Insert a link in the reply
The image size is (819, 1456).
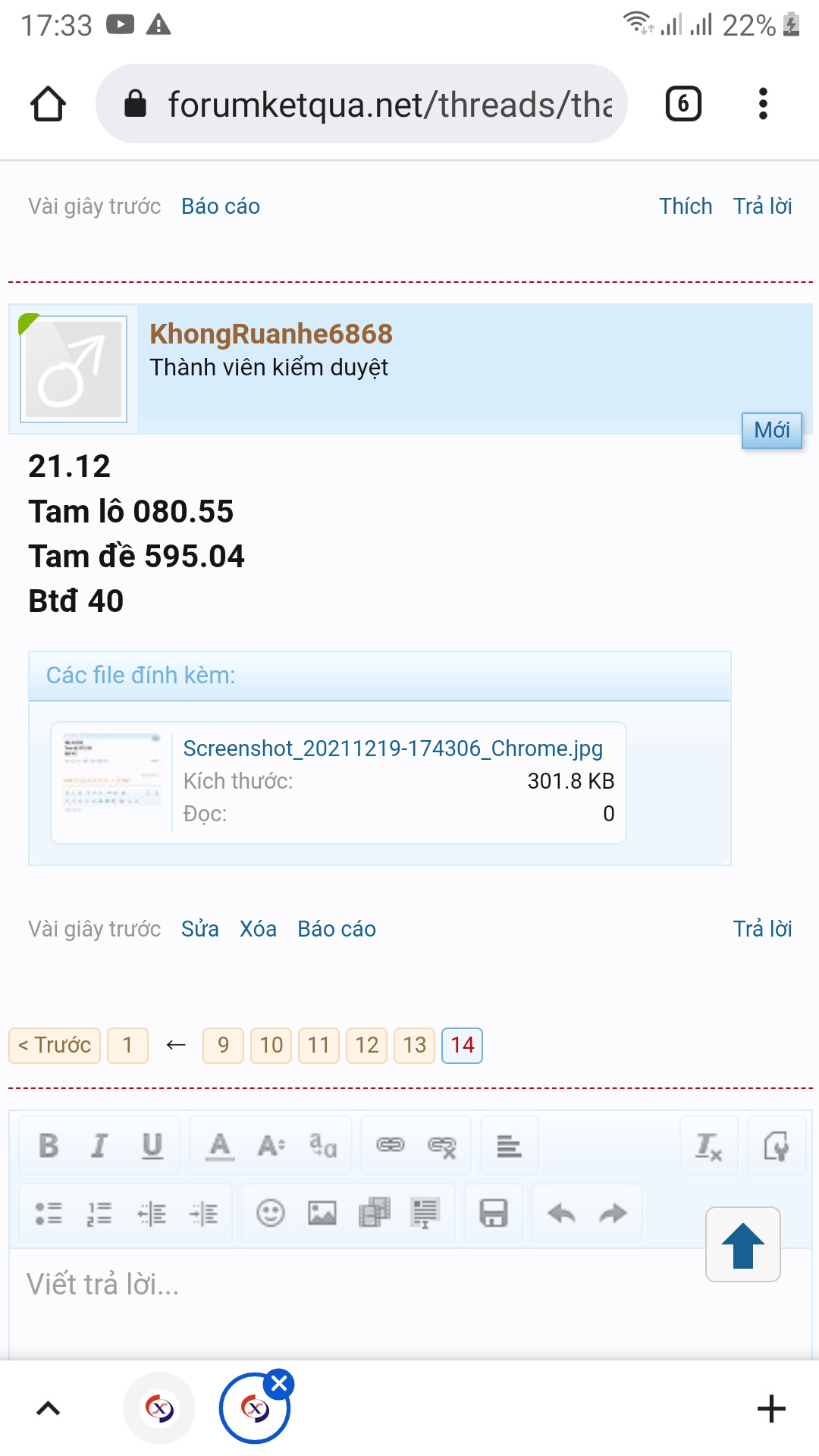coord(391,1145)
